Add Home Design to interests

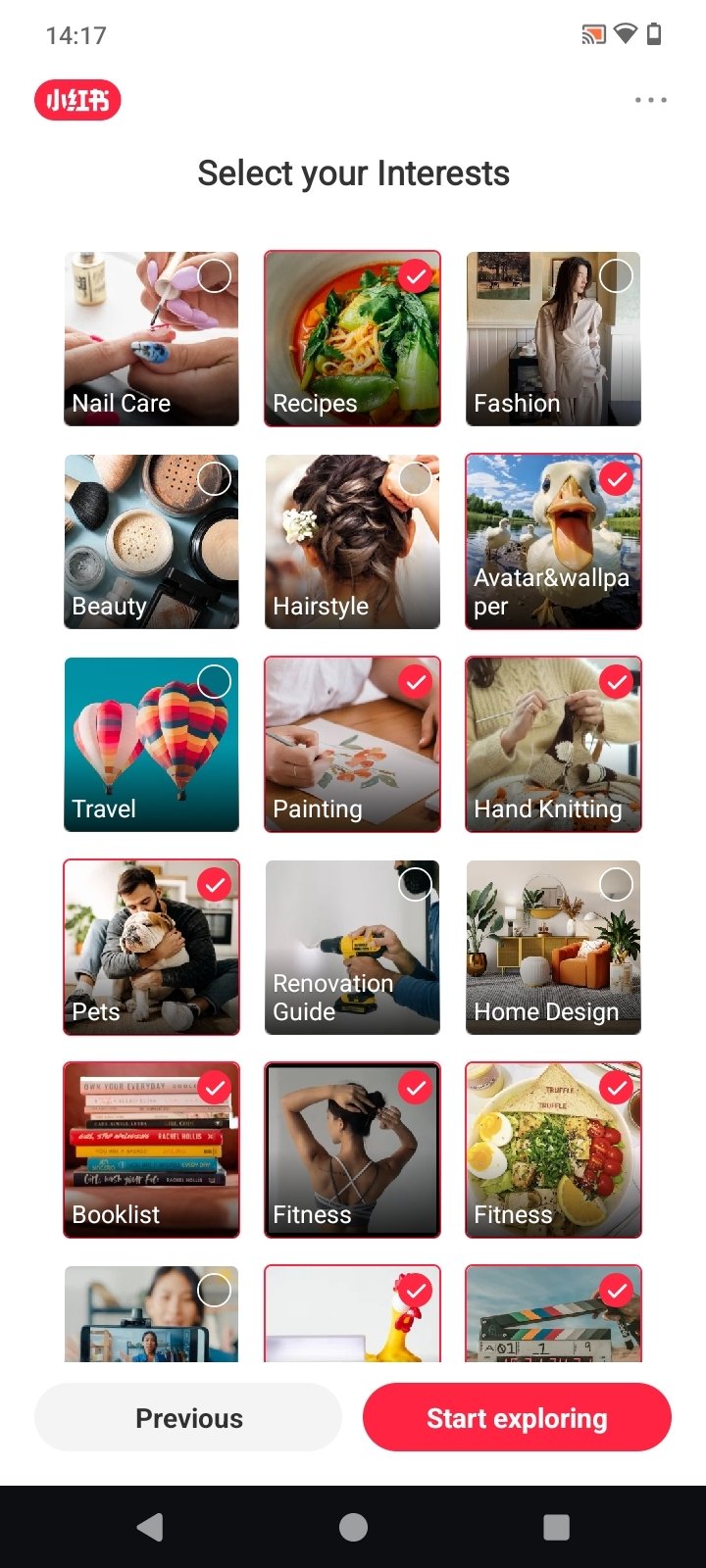(553, 947)
